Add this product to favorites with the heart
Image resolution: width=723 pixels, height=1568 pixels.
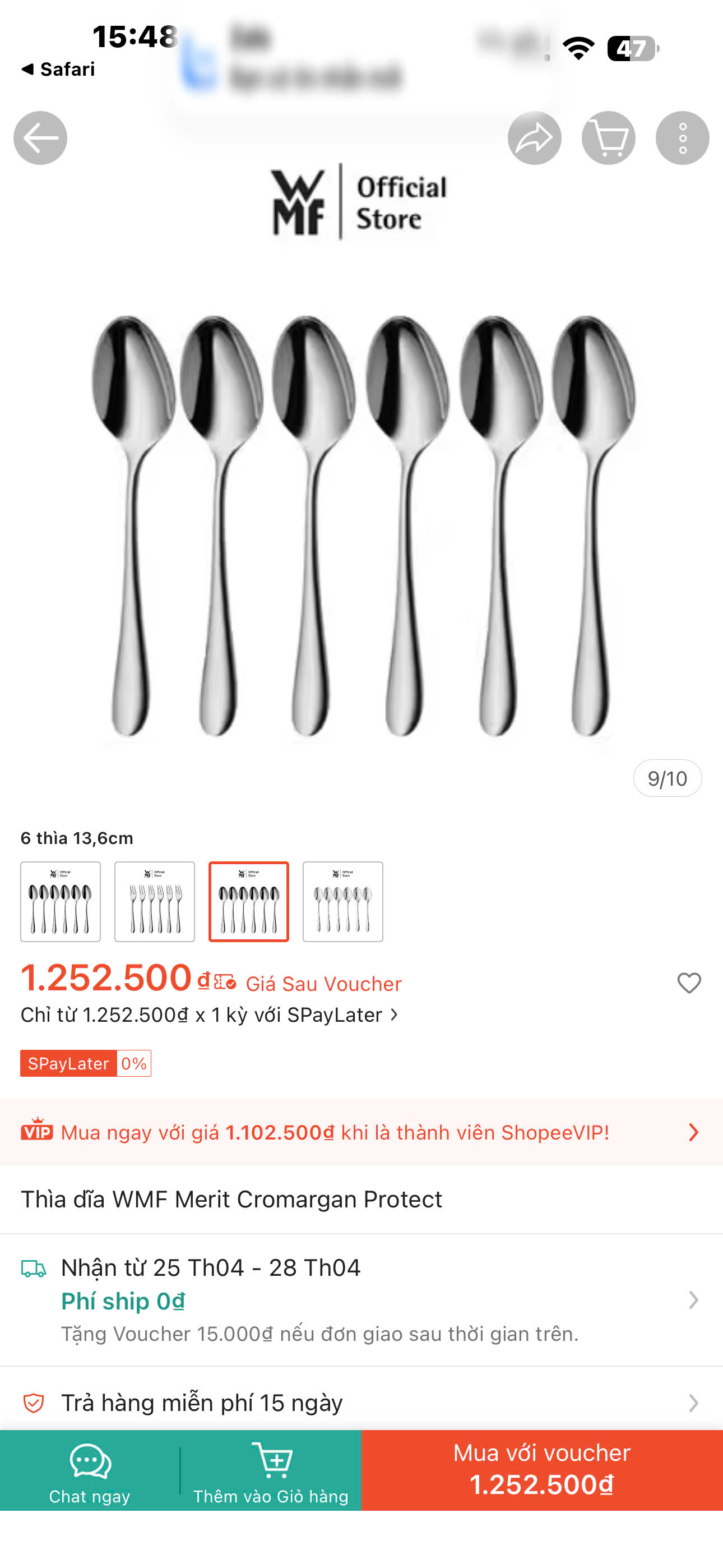689,983
